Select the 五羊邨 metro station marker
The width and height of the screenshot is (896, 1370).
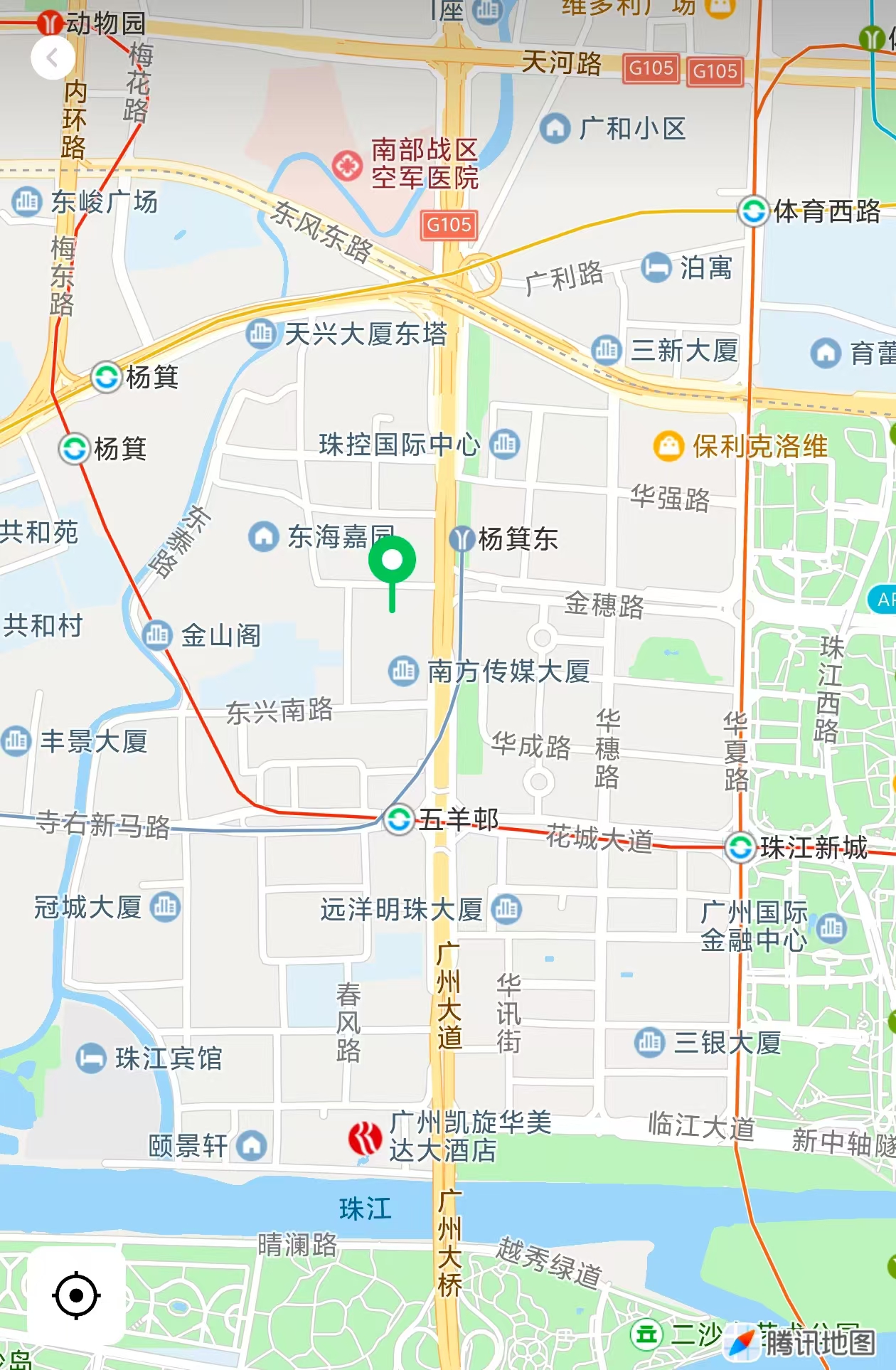point(399,819)
